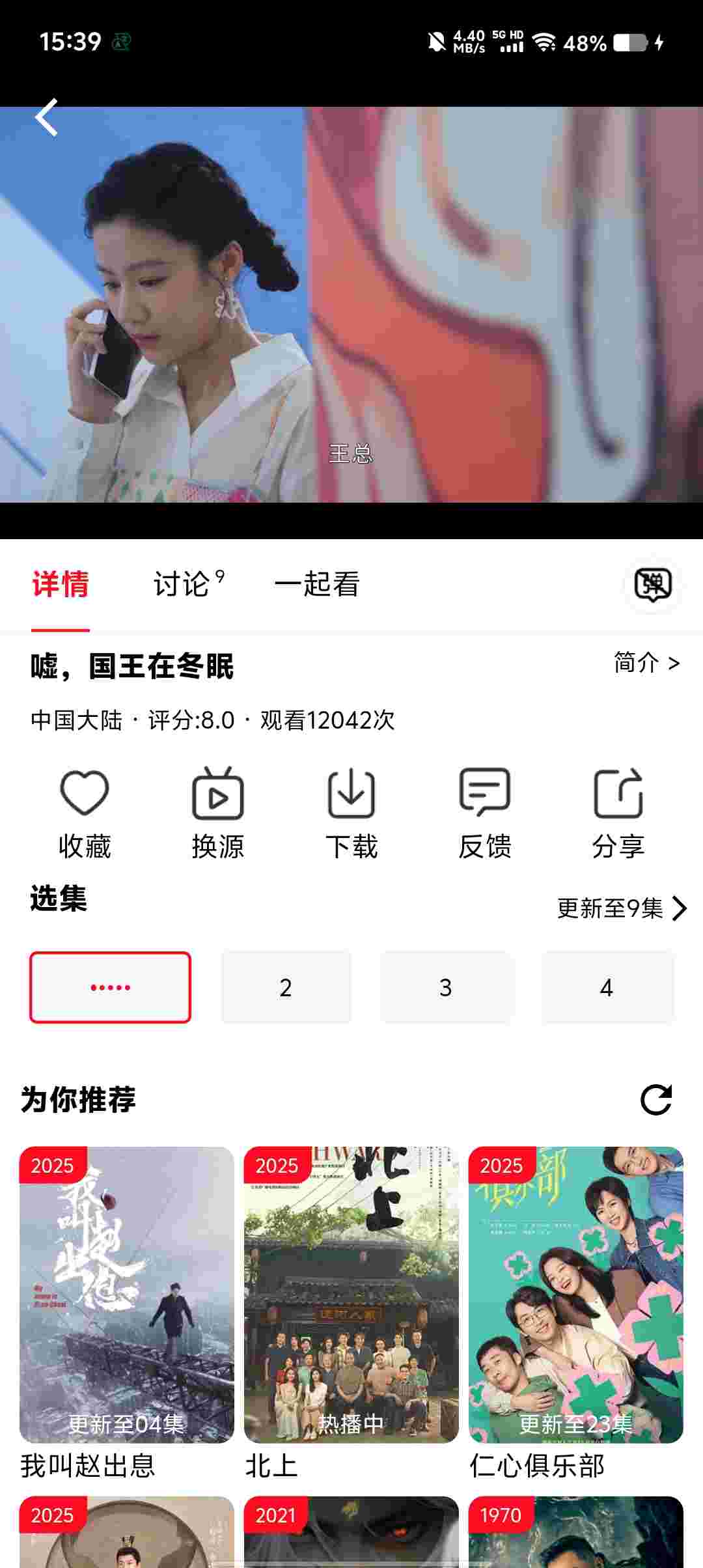Play episode 3
Screen dimensions: 703x1568
pyautogui.click(x=446, y=987)
